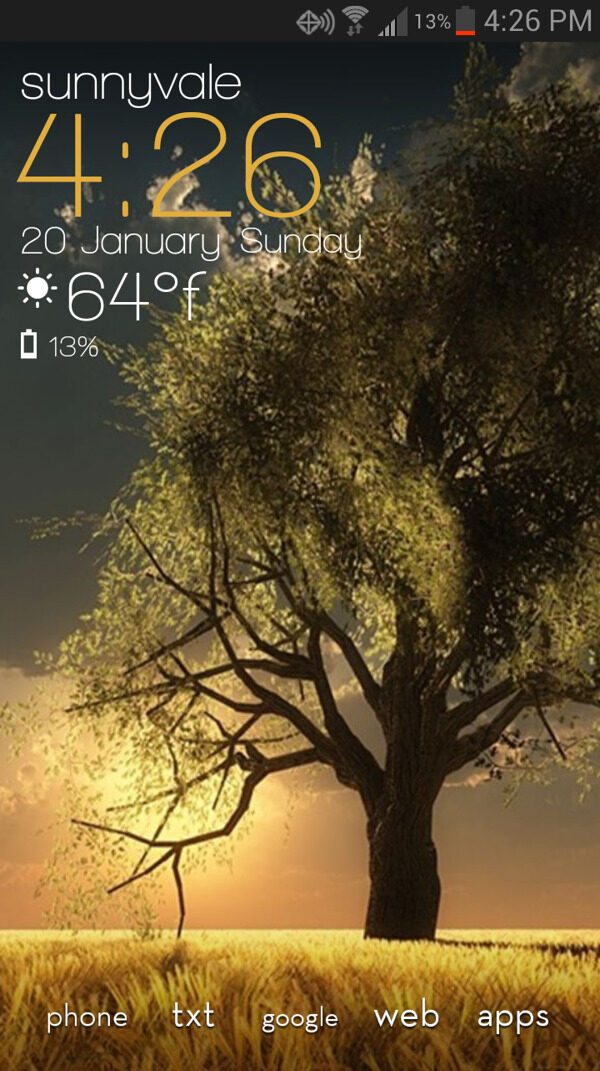The width and height of the screenshot is (600, 1071).
Task: Open the phone shortcut
Action: click(87, 1018)
